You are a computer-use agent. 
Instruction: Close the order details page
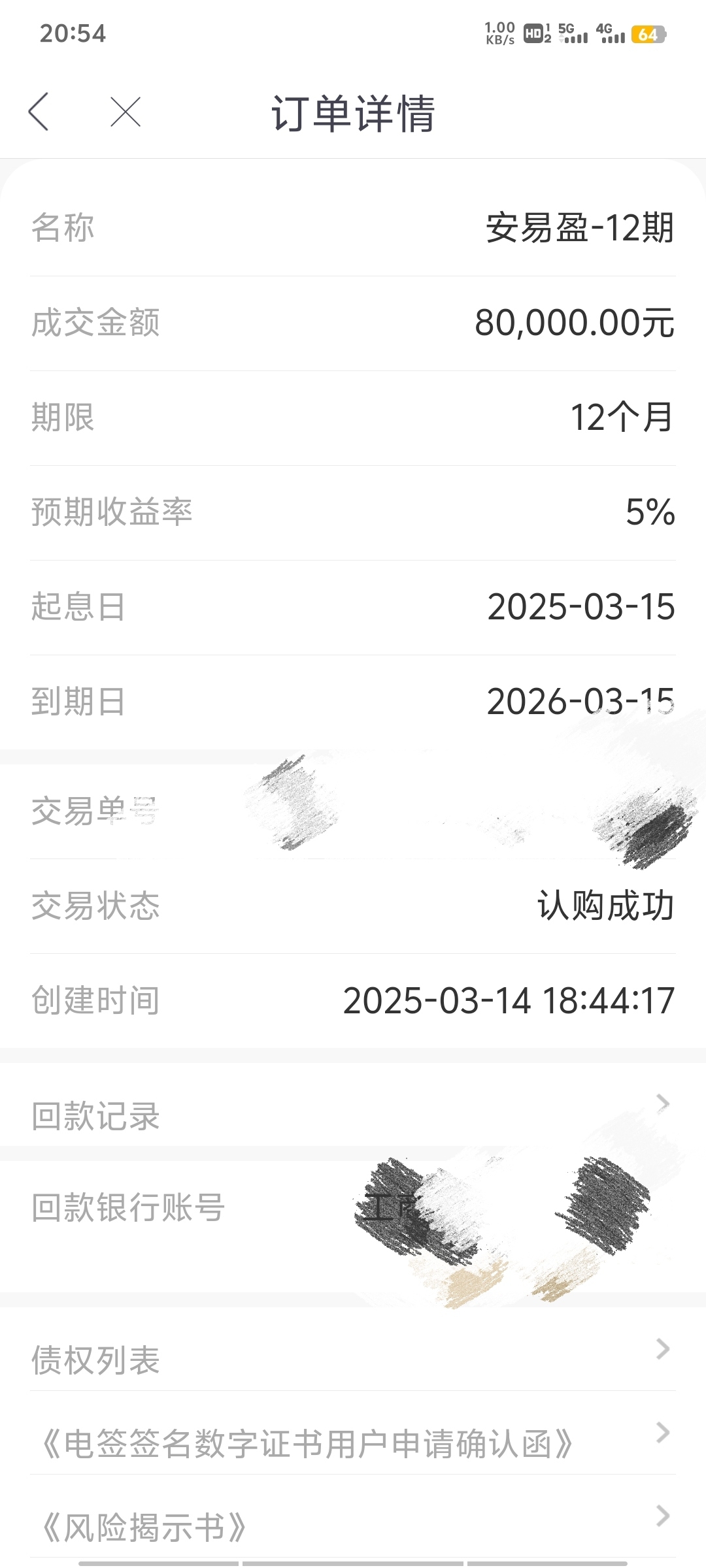click(x=126, y=112)
